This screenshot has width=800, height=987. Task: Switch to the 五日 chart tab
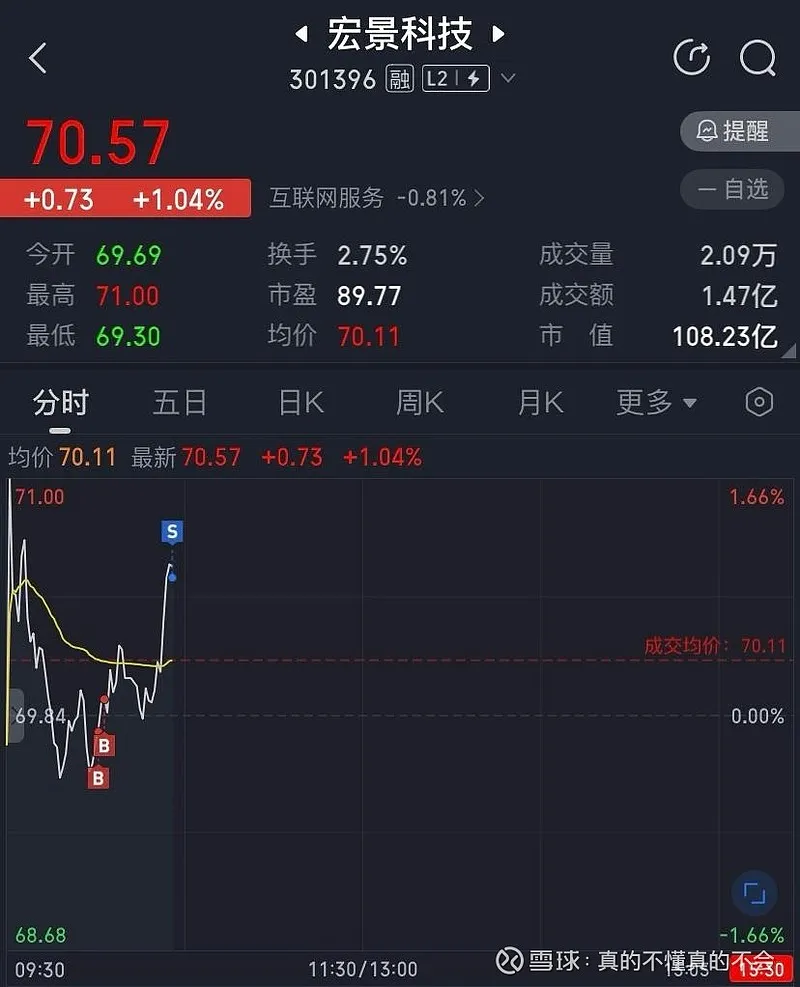[180, 403]
